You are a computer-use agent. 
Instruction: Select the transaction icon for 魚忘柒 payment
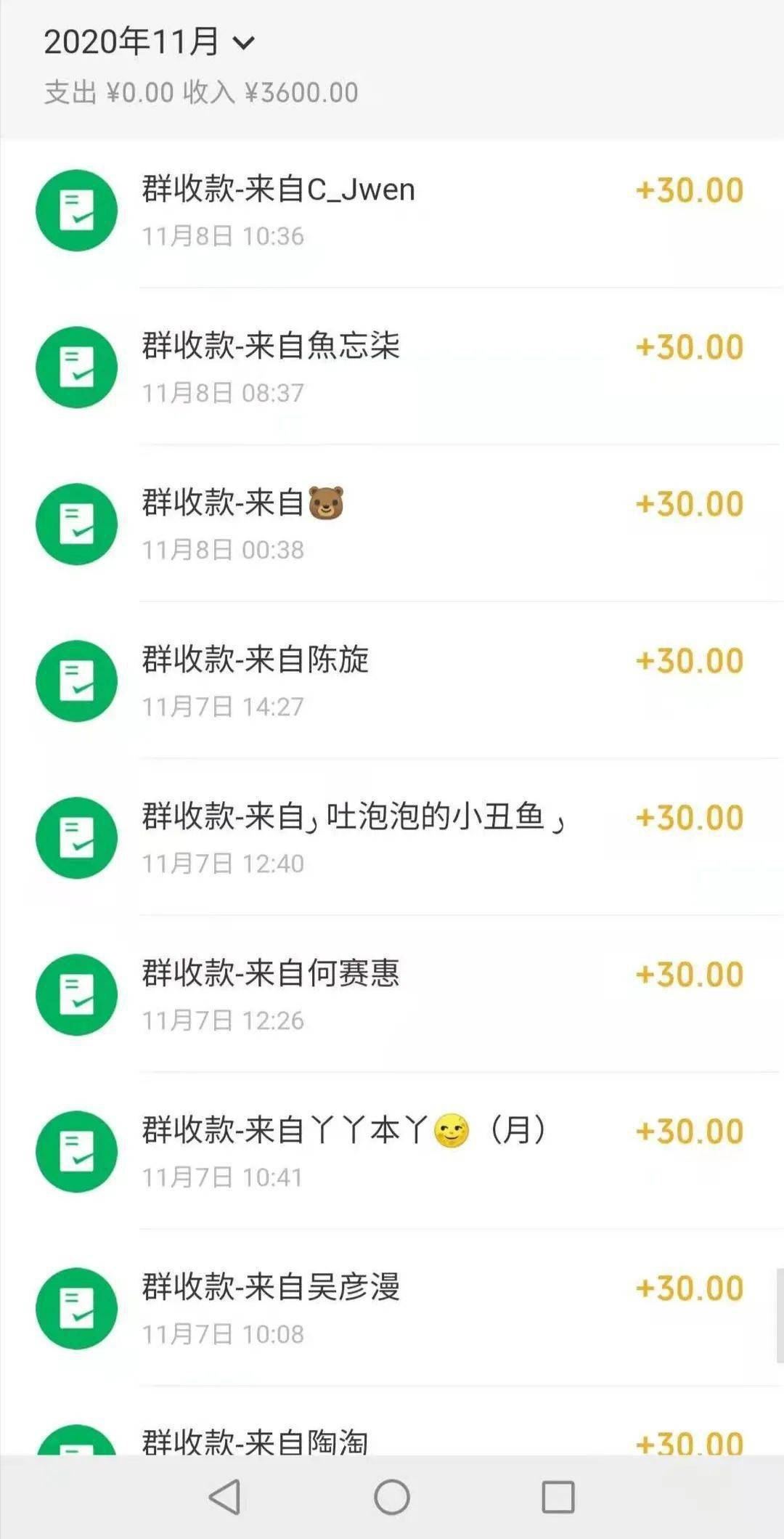coord(76,367)
